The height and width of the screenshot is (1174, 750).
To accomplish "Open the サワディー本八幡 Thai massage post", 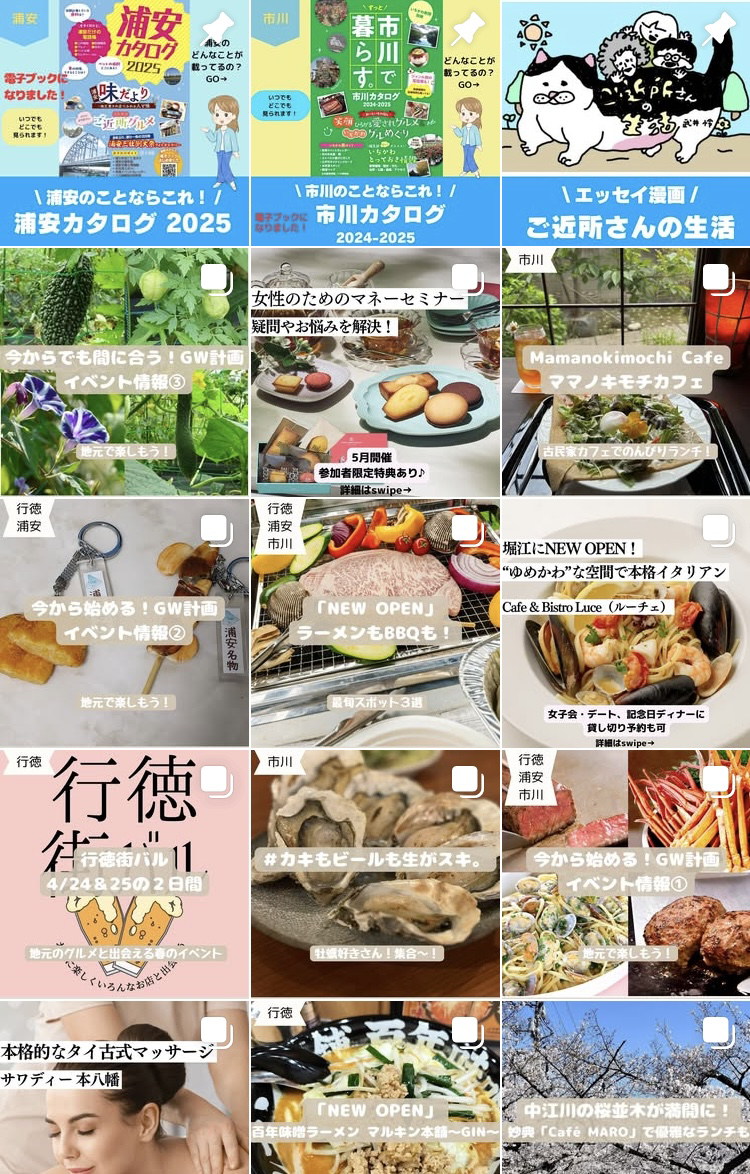I will tap(124, 1088).
